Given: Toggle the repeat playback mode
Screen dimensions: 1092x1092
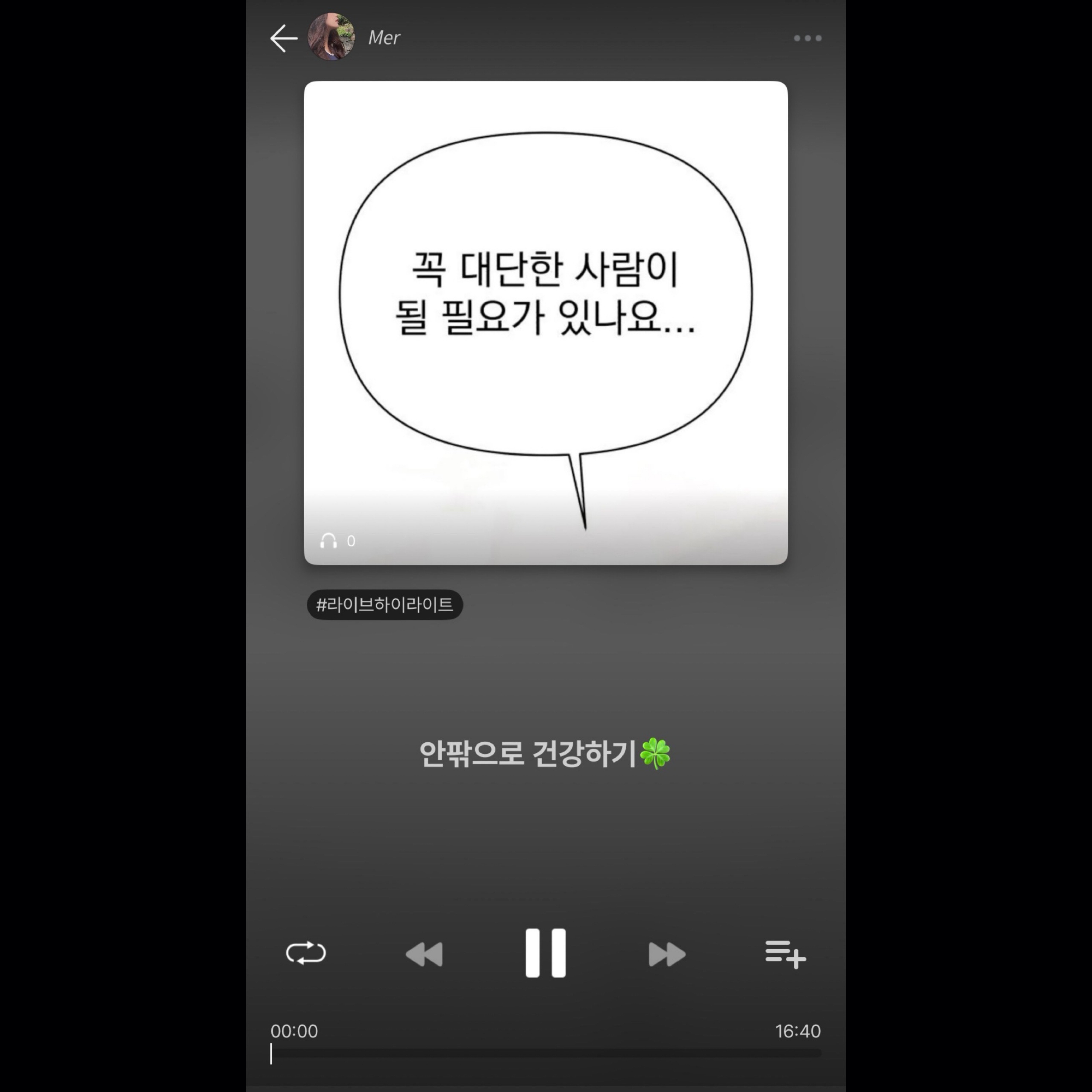Looking at the screenshot, I should click(306, 953).
